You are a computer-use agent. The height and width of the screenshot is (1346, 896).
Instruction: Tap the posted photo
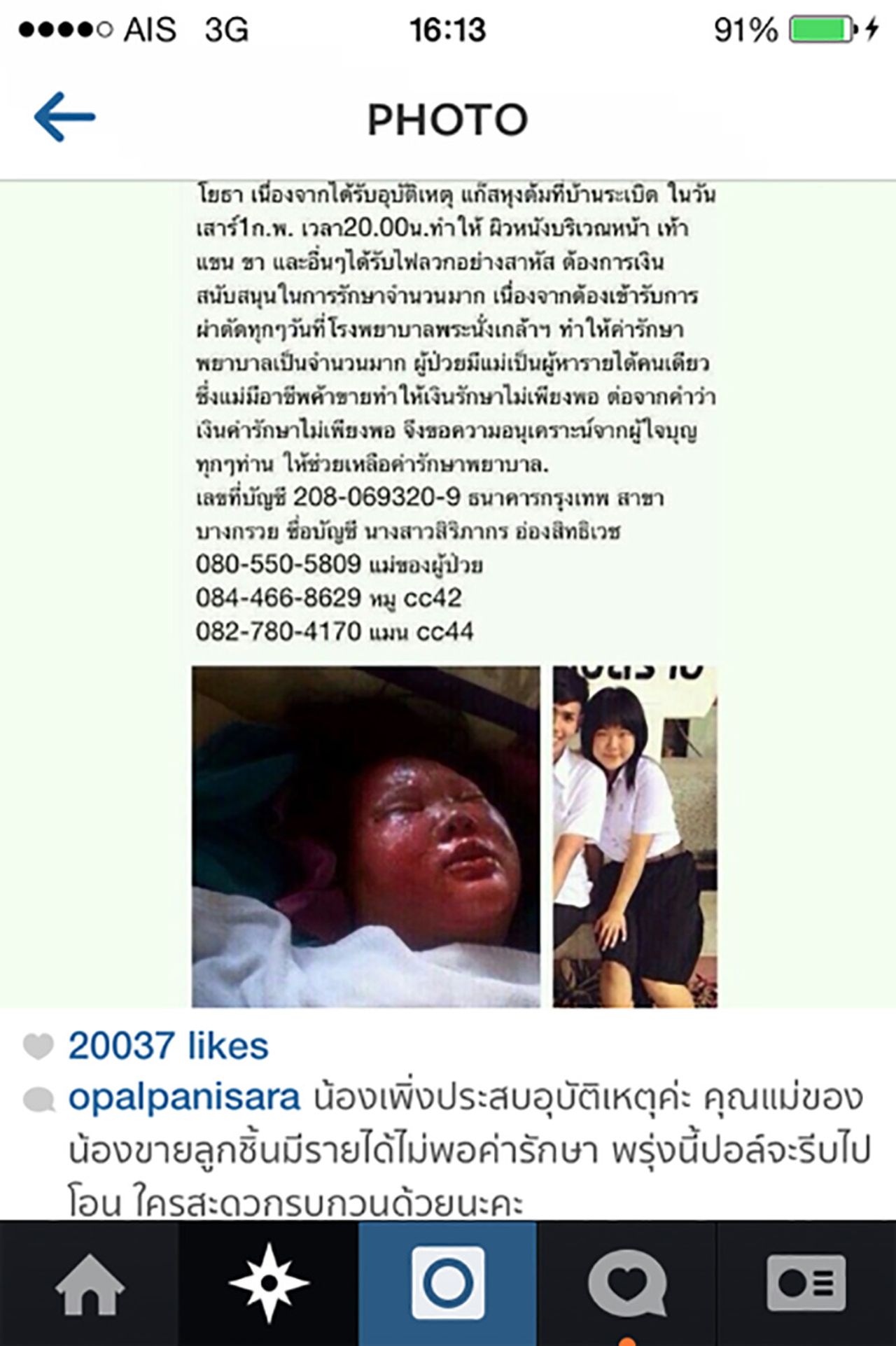(x=448, y=595)
